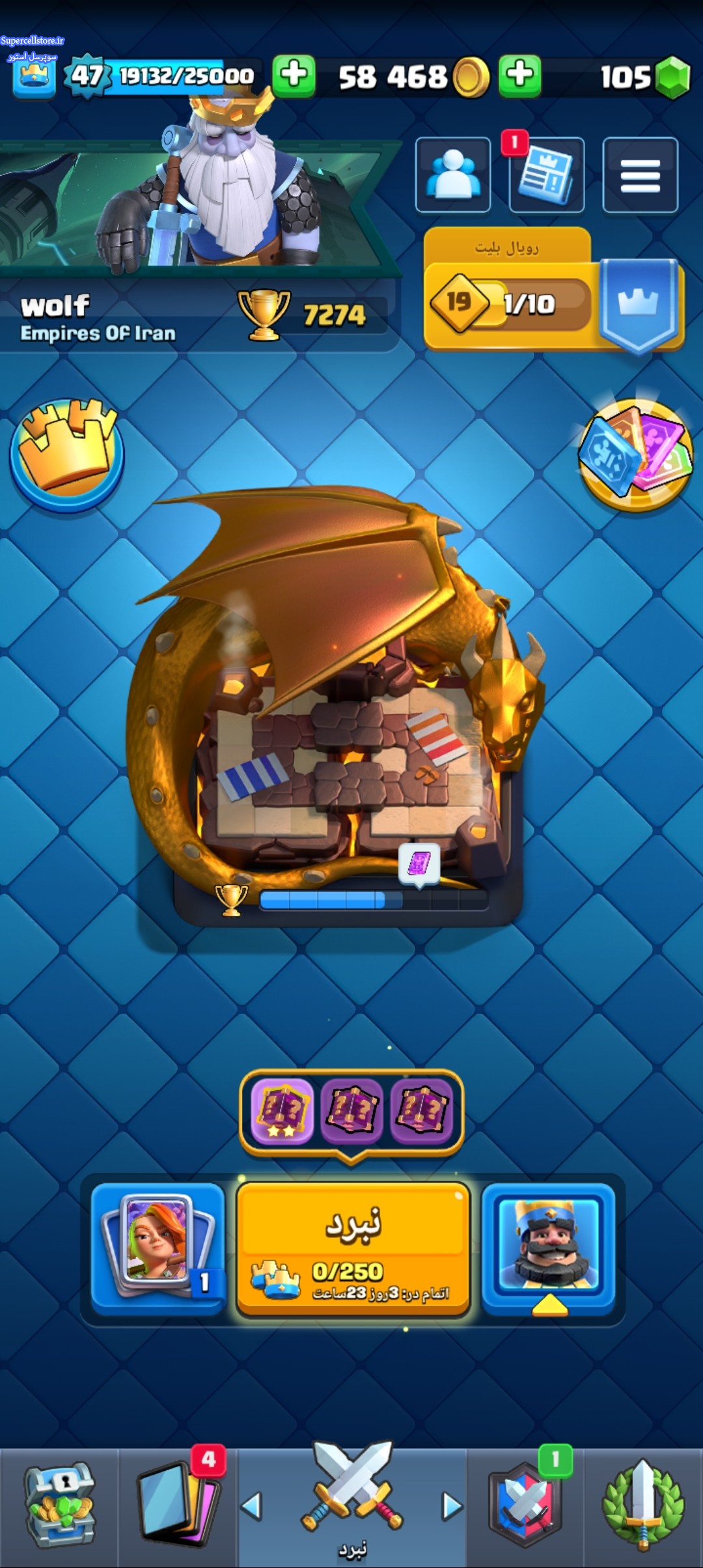Open the lucky drops chest slots
Viewport: 703px width, 1568px height.
point(351,1110)
